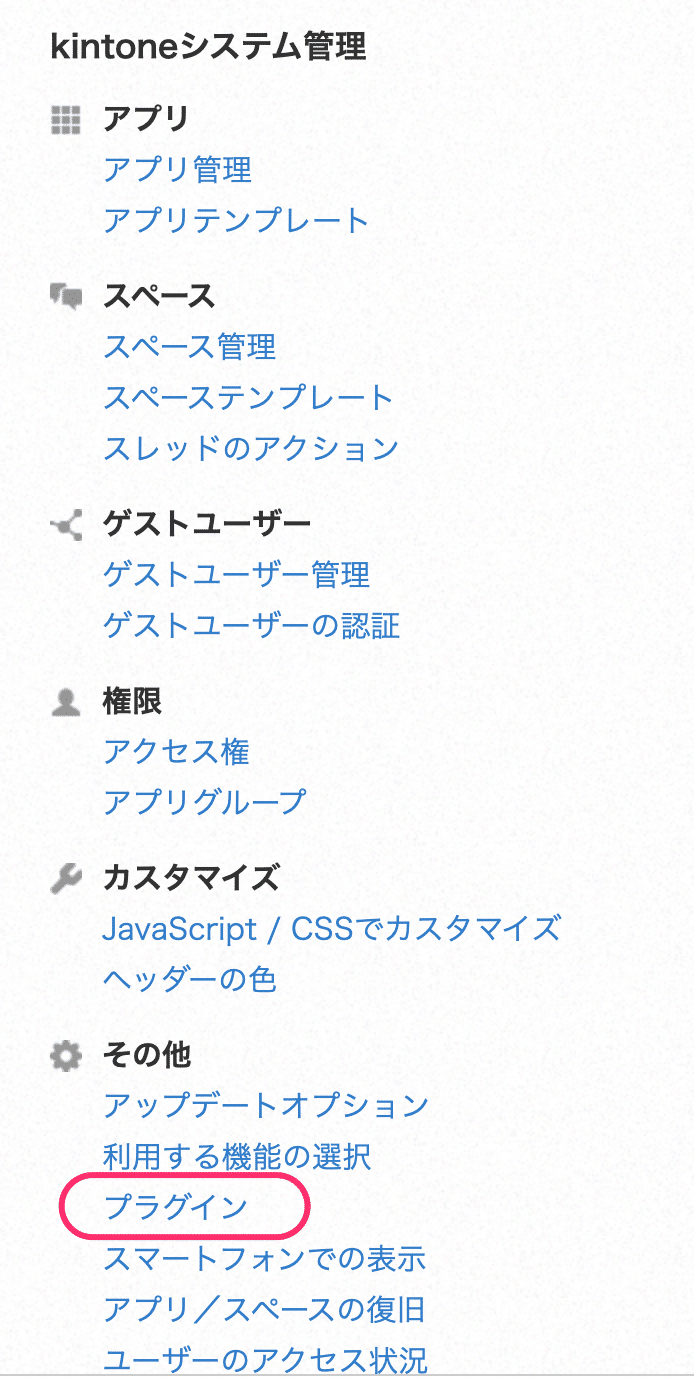Open the プラグイン page
Image resolution: width=694 pixels, height=1380 pixels.
[176, 1207]
